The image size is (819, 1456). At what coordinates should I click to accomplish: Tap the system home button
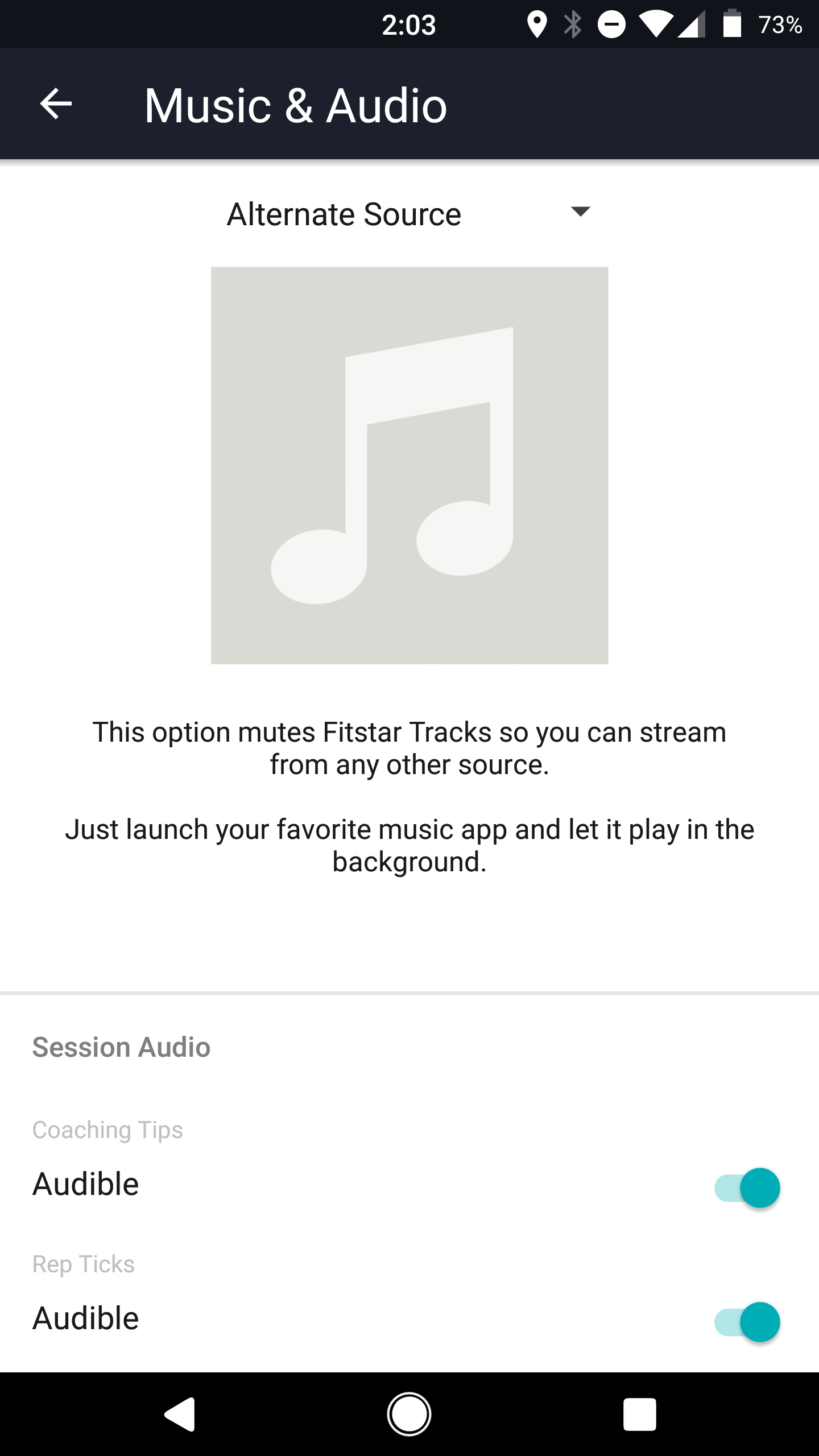[409, 1414]
